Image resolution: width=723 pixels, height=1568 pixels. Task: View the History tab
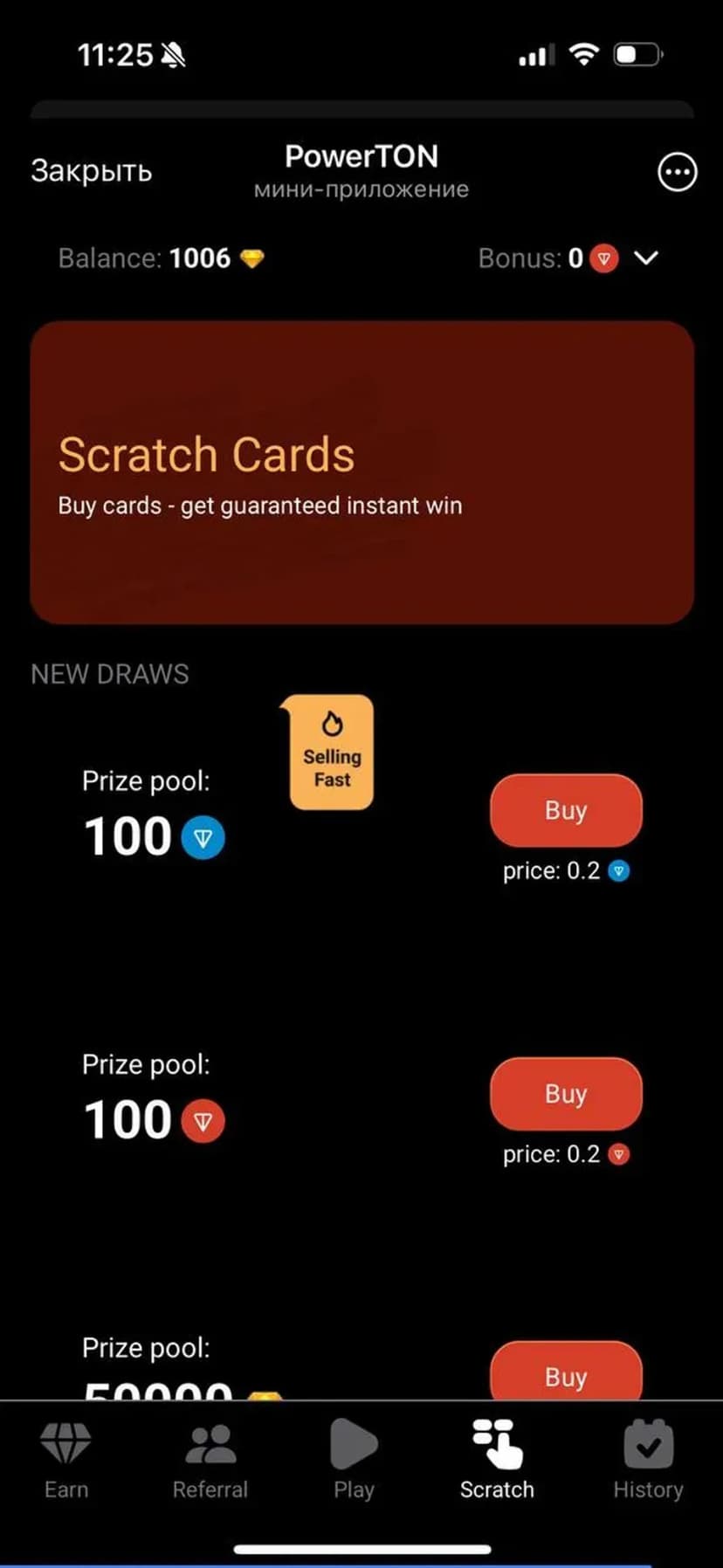[x=648, y=1458]
